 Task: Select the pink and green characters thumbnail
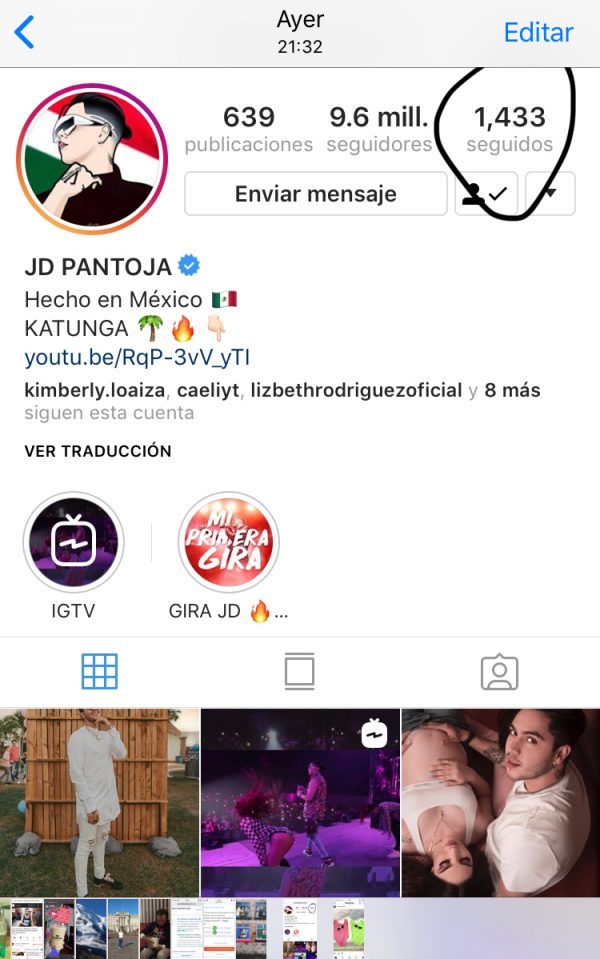(347, 929)
